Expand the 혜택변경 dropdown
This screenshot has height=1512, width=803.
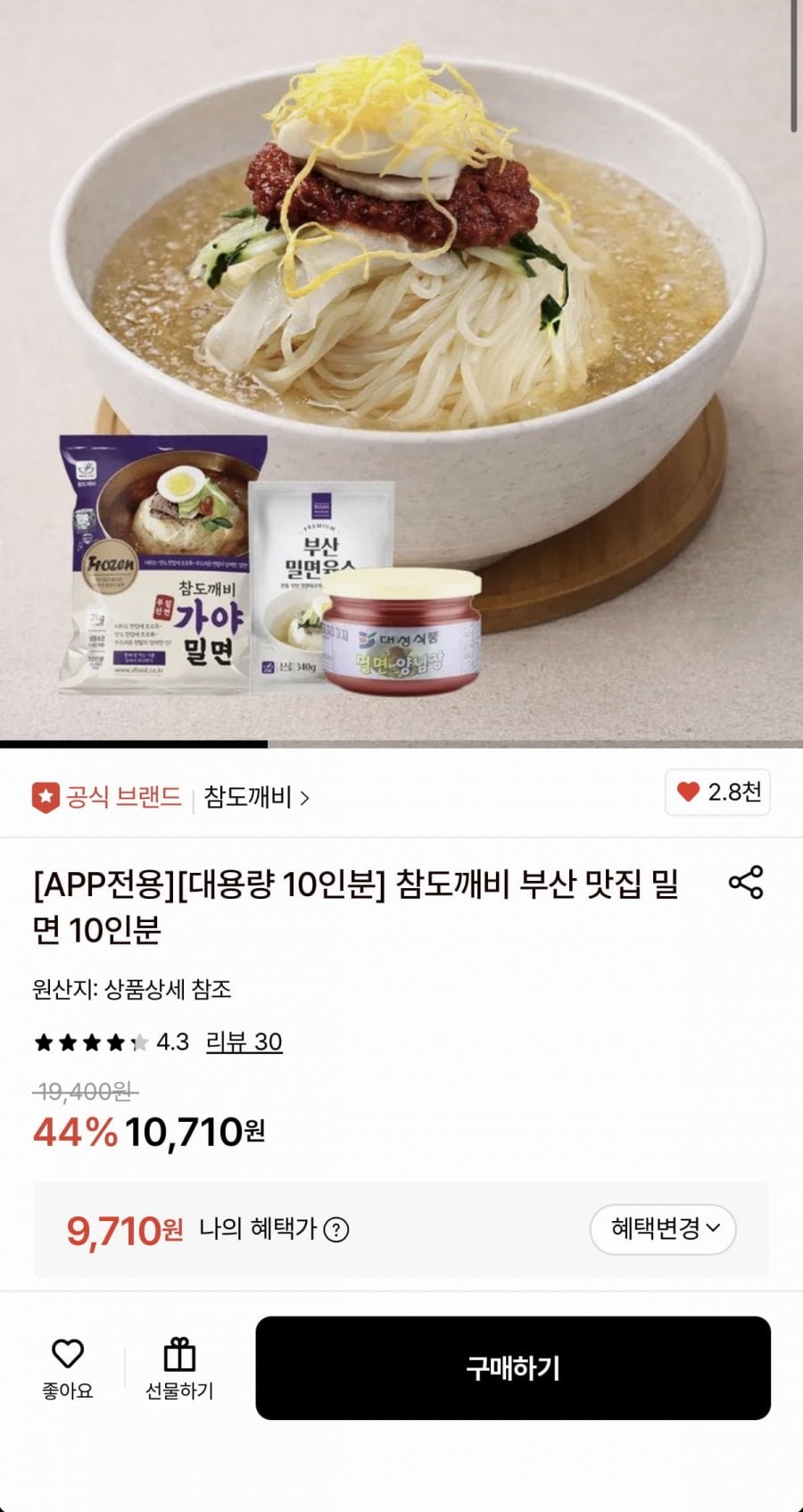tap(663, 1229)
